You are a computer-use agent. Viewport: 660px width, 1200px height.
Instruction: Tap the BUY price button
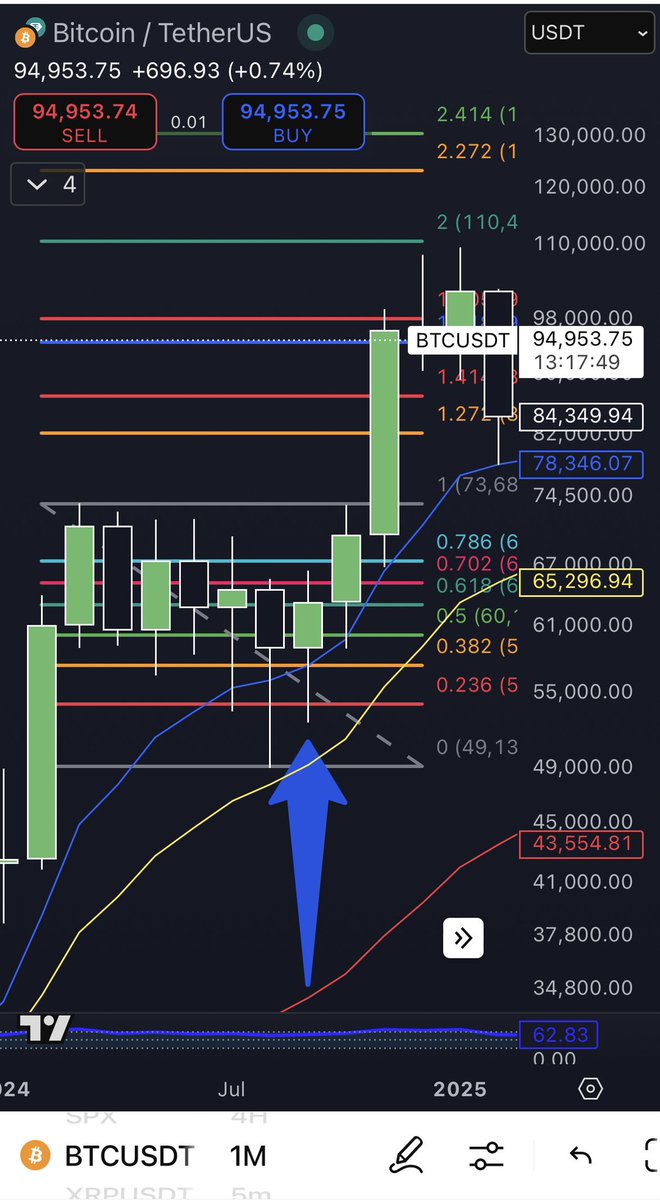click(x=293, y=123)
